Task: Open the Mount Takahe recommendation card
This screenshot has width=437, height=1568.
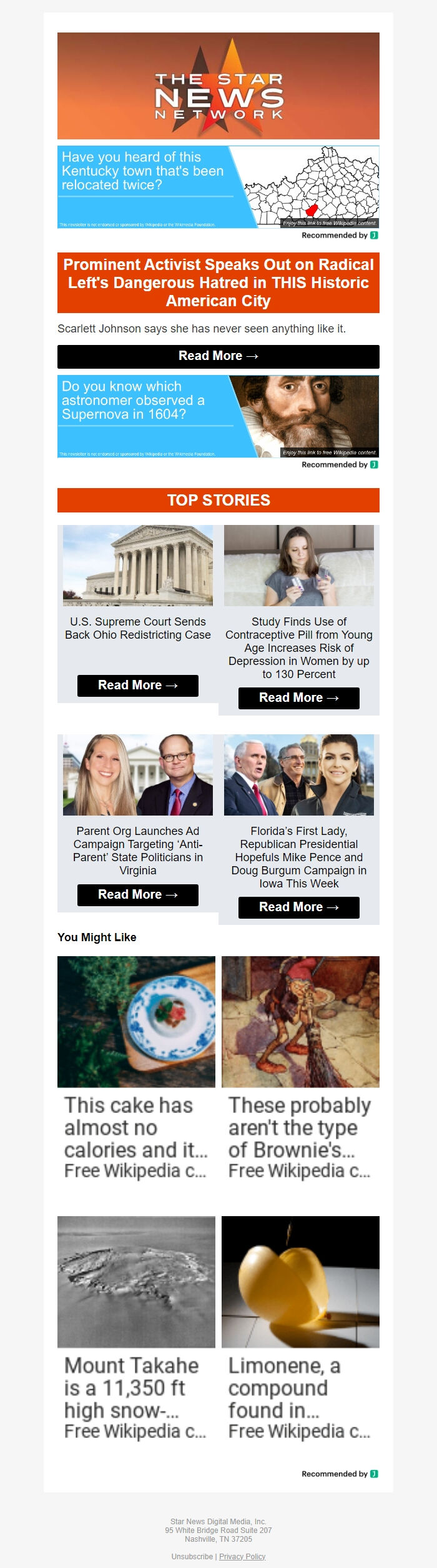Action: click(x=136, y=1328)
